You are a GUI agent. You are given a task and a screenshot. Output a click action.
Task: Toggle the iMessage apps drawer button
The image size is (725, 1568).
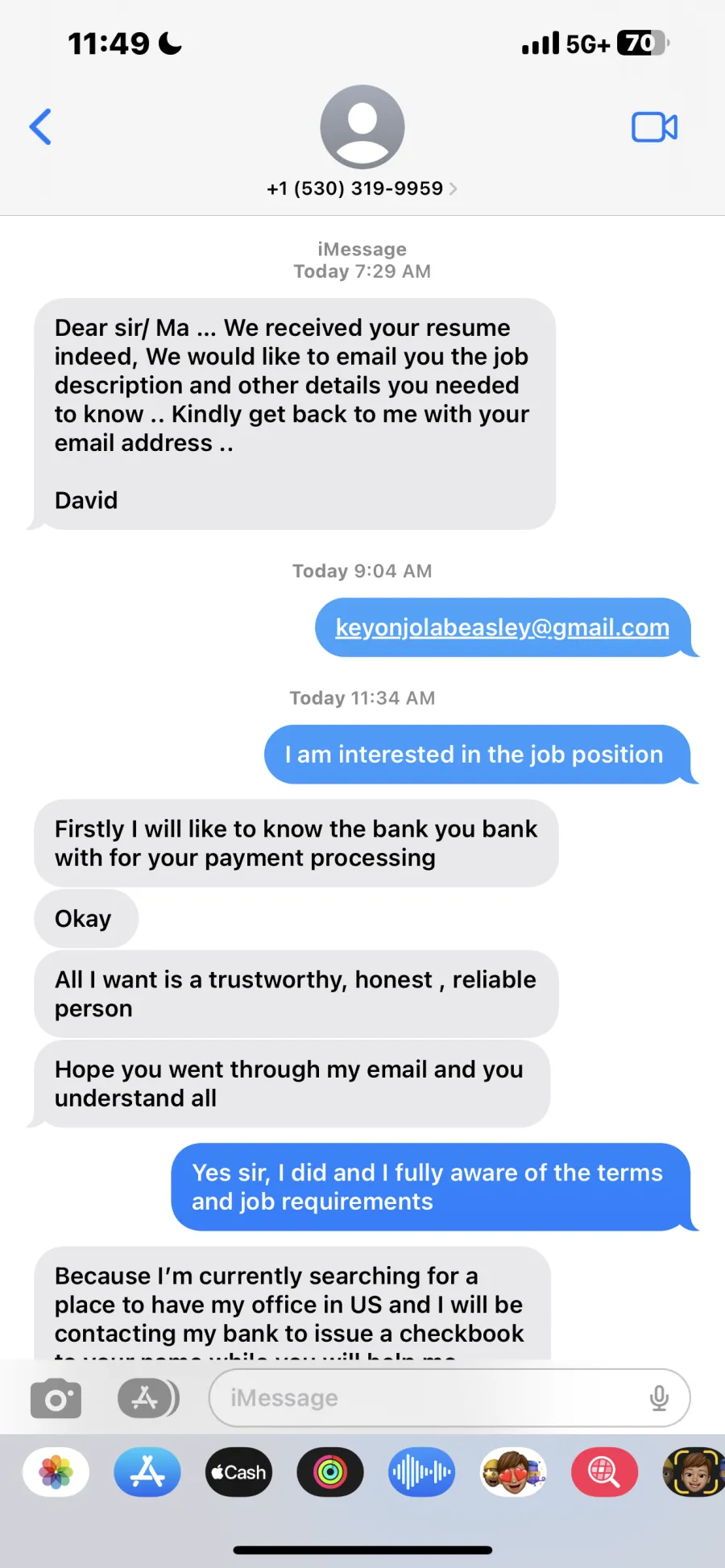148,1398
